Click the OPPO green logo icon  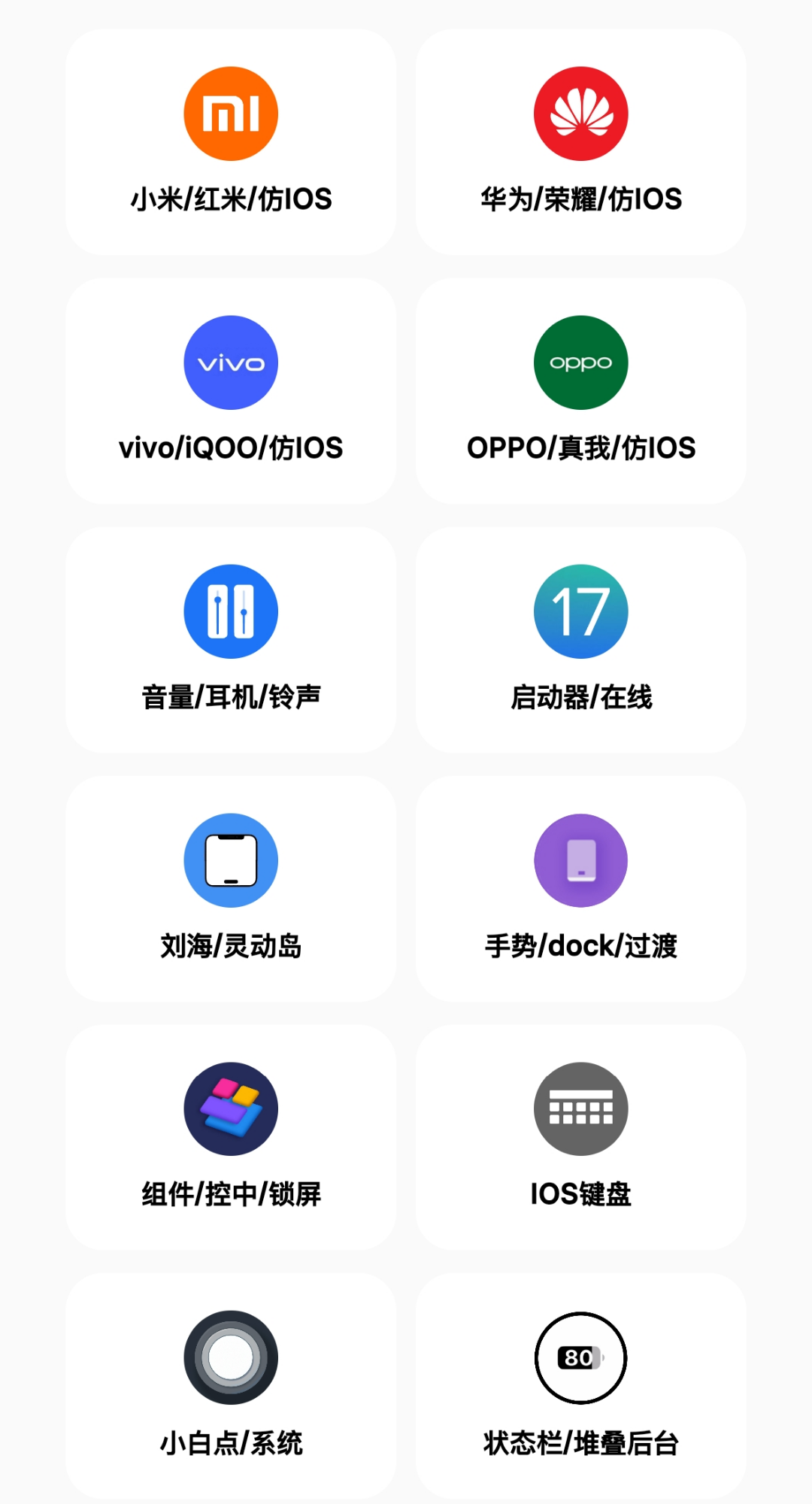(x=580, y=362)
